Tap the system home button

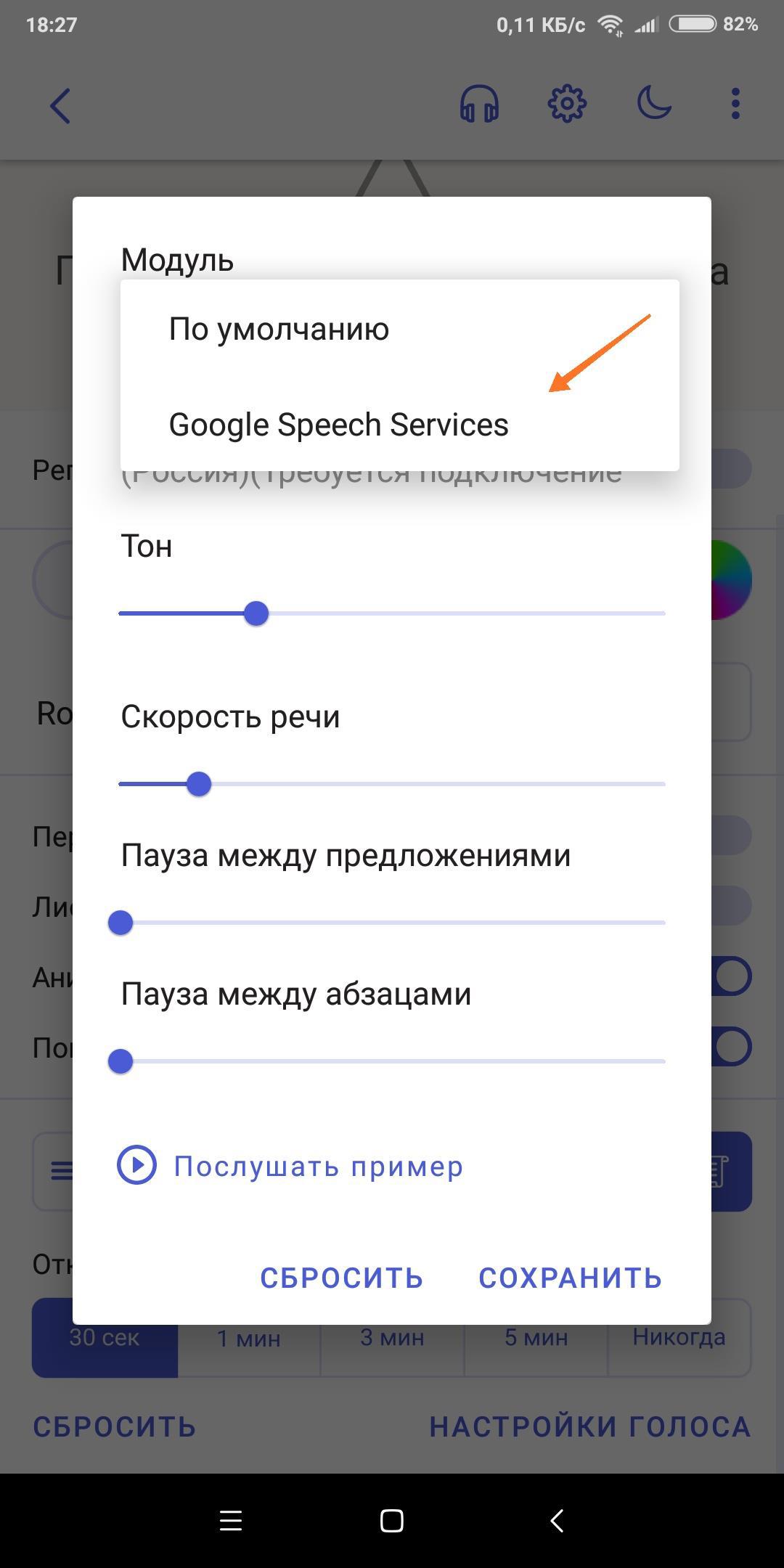point(392,1521)
